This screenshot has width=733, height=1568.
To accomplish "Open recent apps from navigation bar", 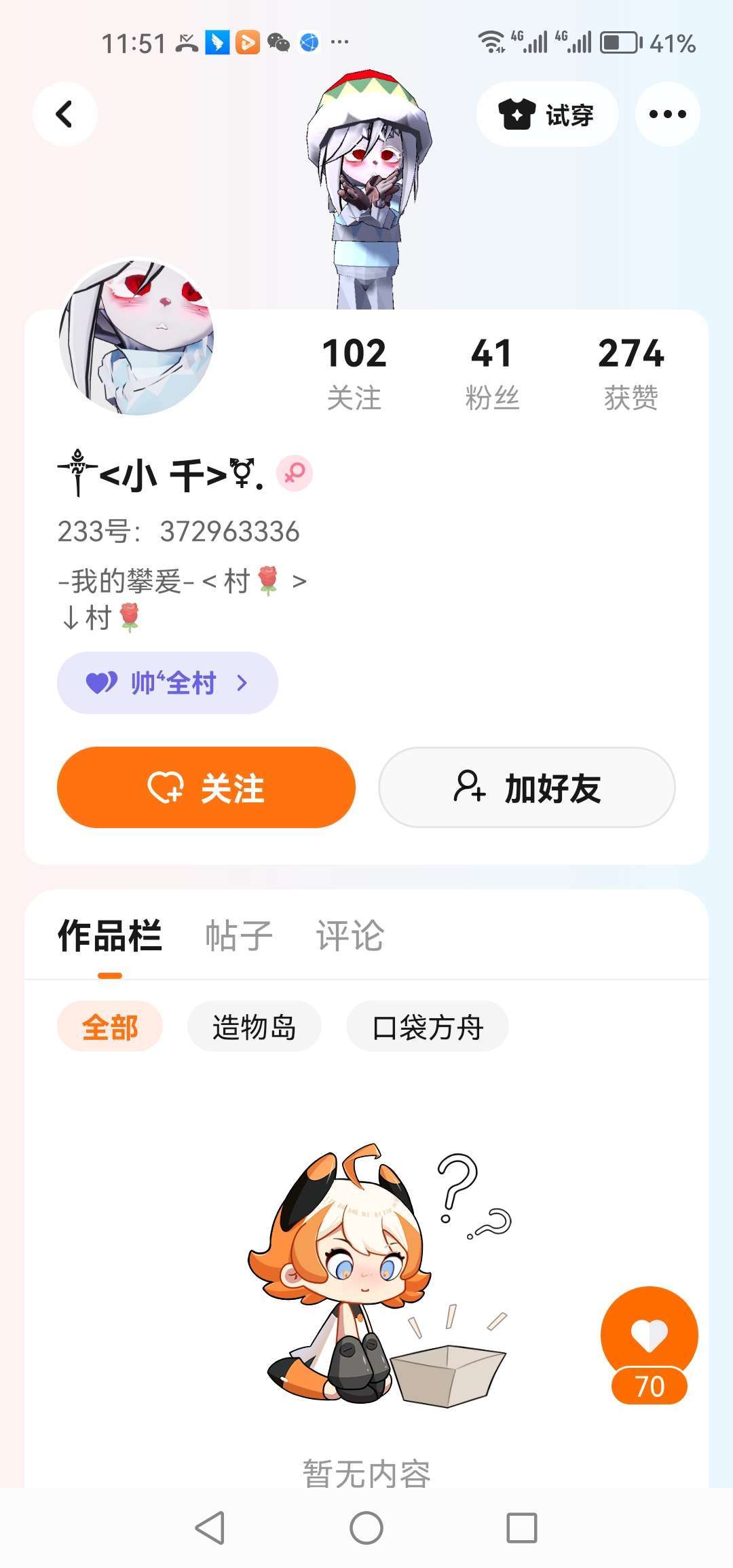I will click(x=522, y=1528).
